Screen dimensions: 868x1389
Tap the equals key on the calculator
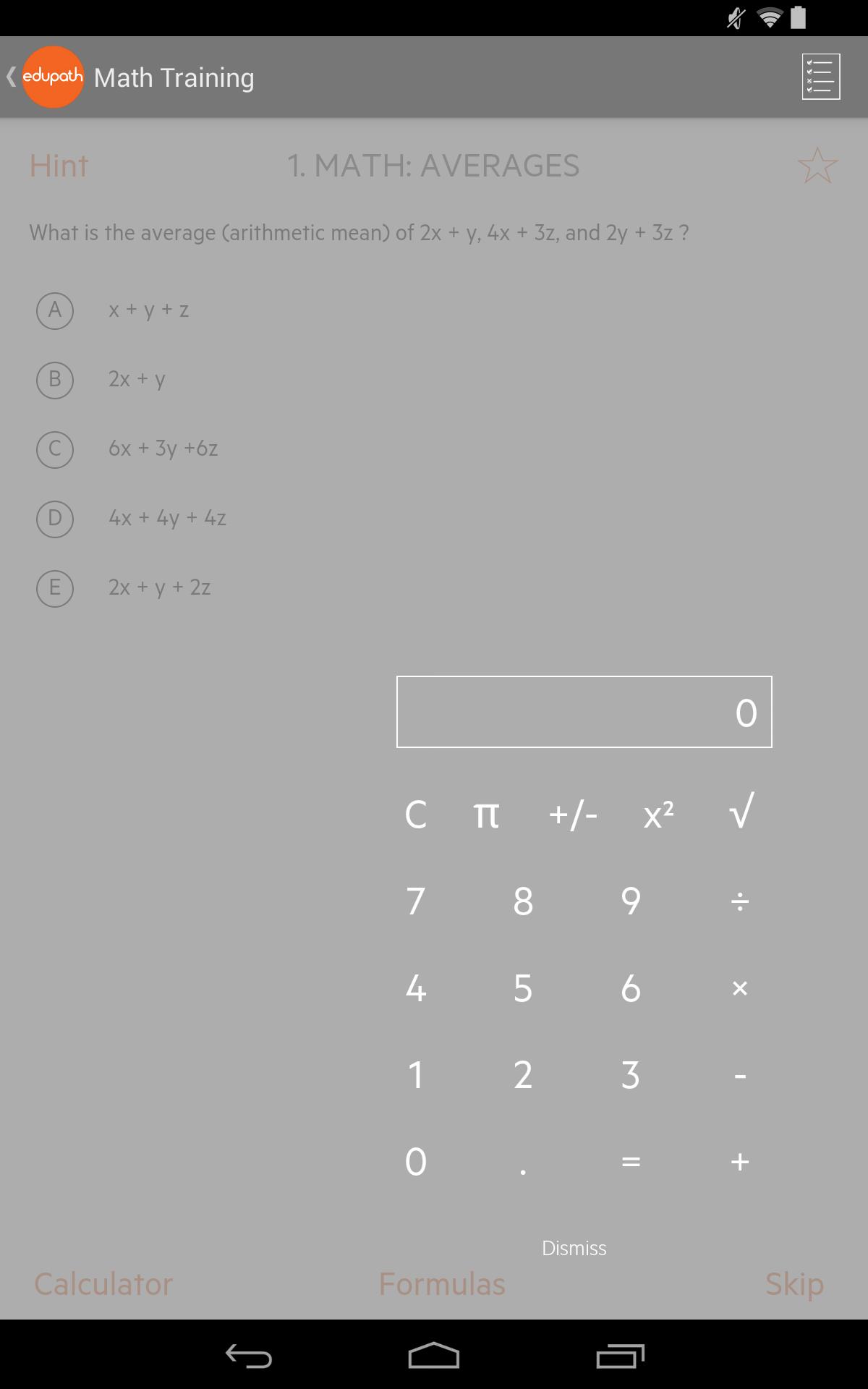coord(631,1162)
